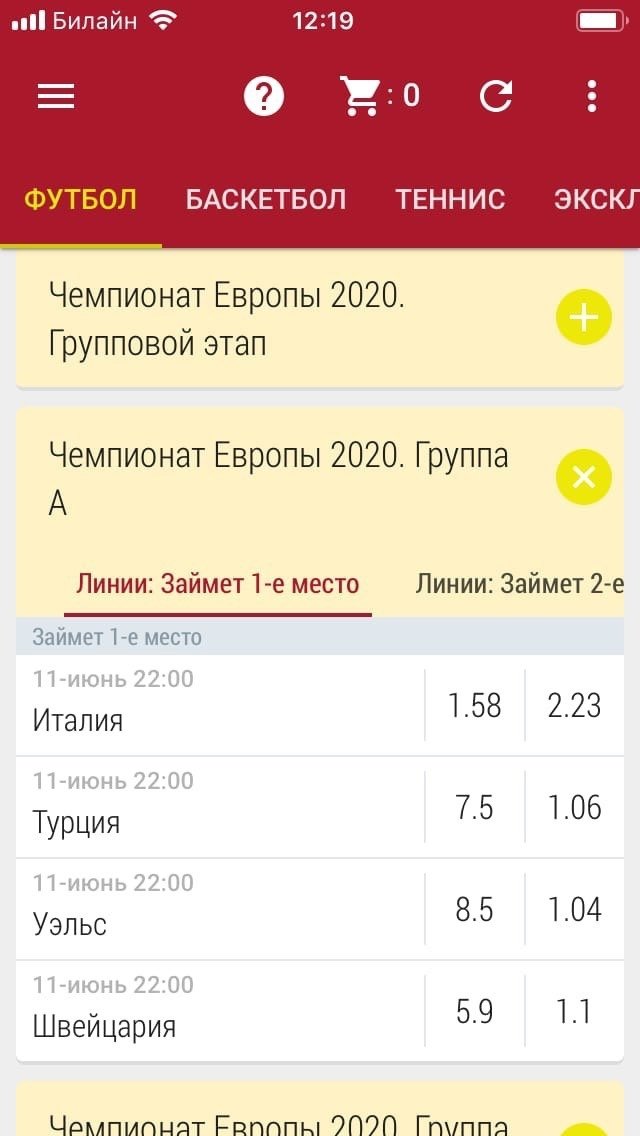Switch to the БАСКЕТБОЛ tab

(x=266, y=199)
